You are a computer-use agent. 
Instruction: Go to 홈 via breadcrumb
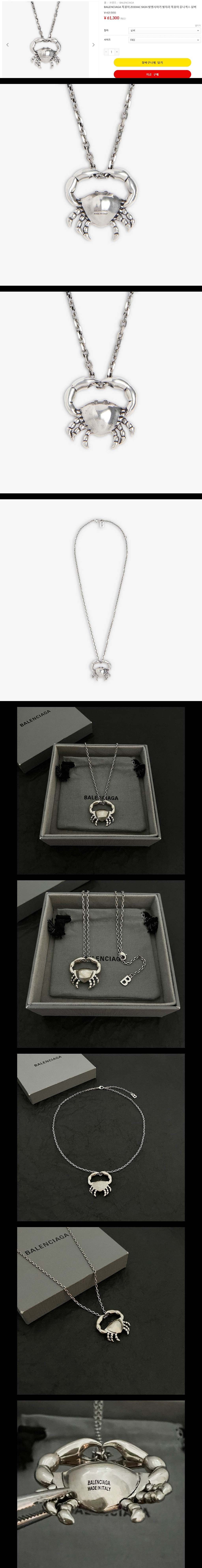[105, 2]
